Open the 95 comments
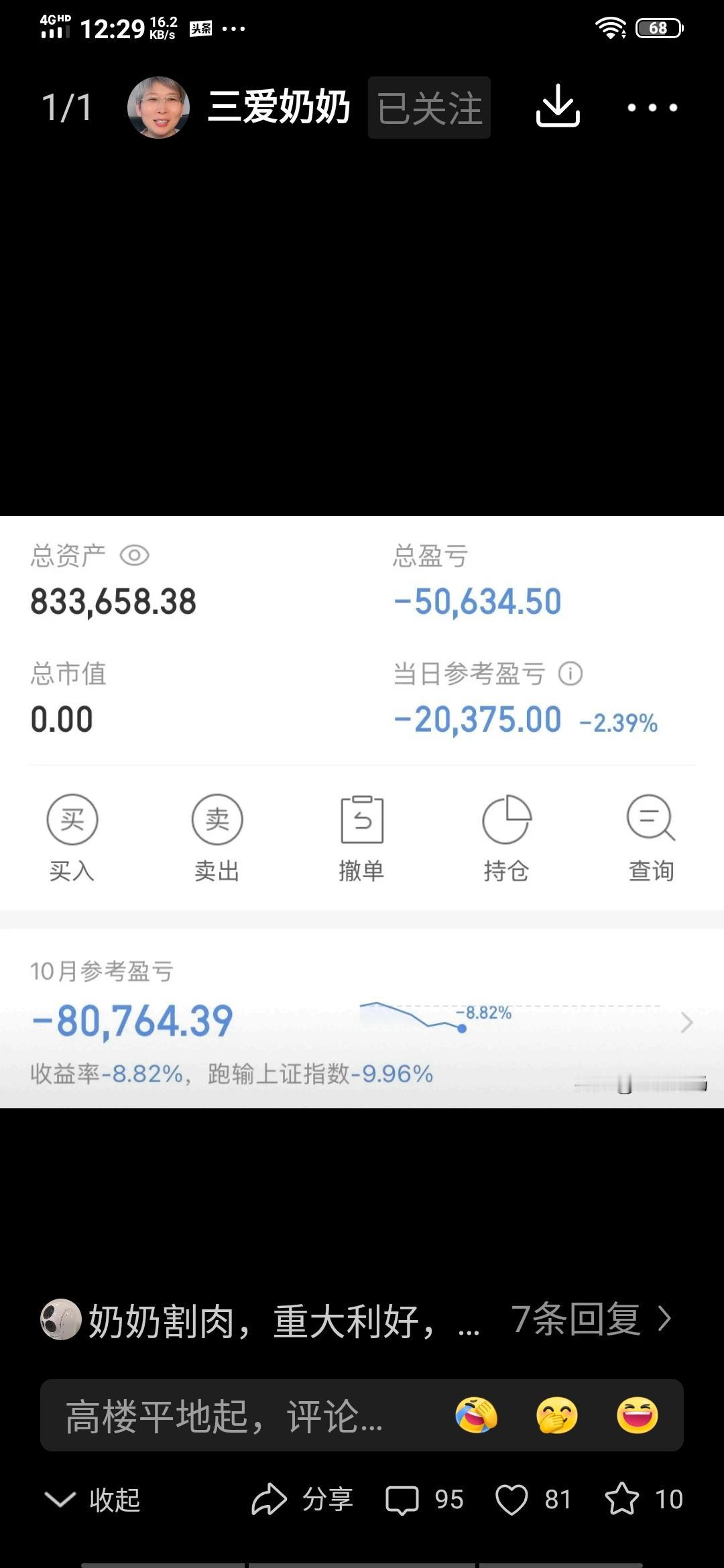Image resolution: width=724 pixels, height=1568 pixels. [425, 1500]
